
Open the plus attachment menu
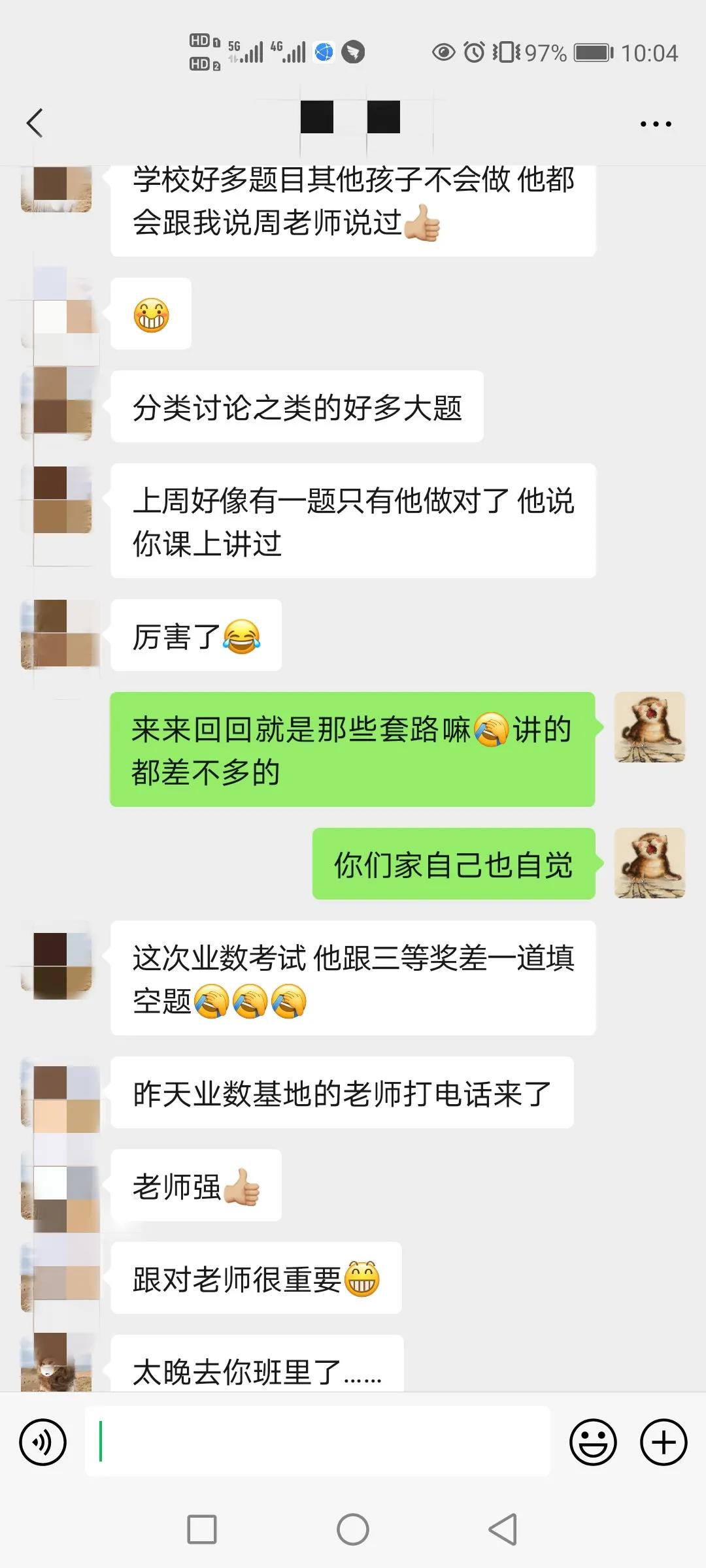click(664, 1442)
